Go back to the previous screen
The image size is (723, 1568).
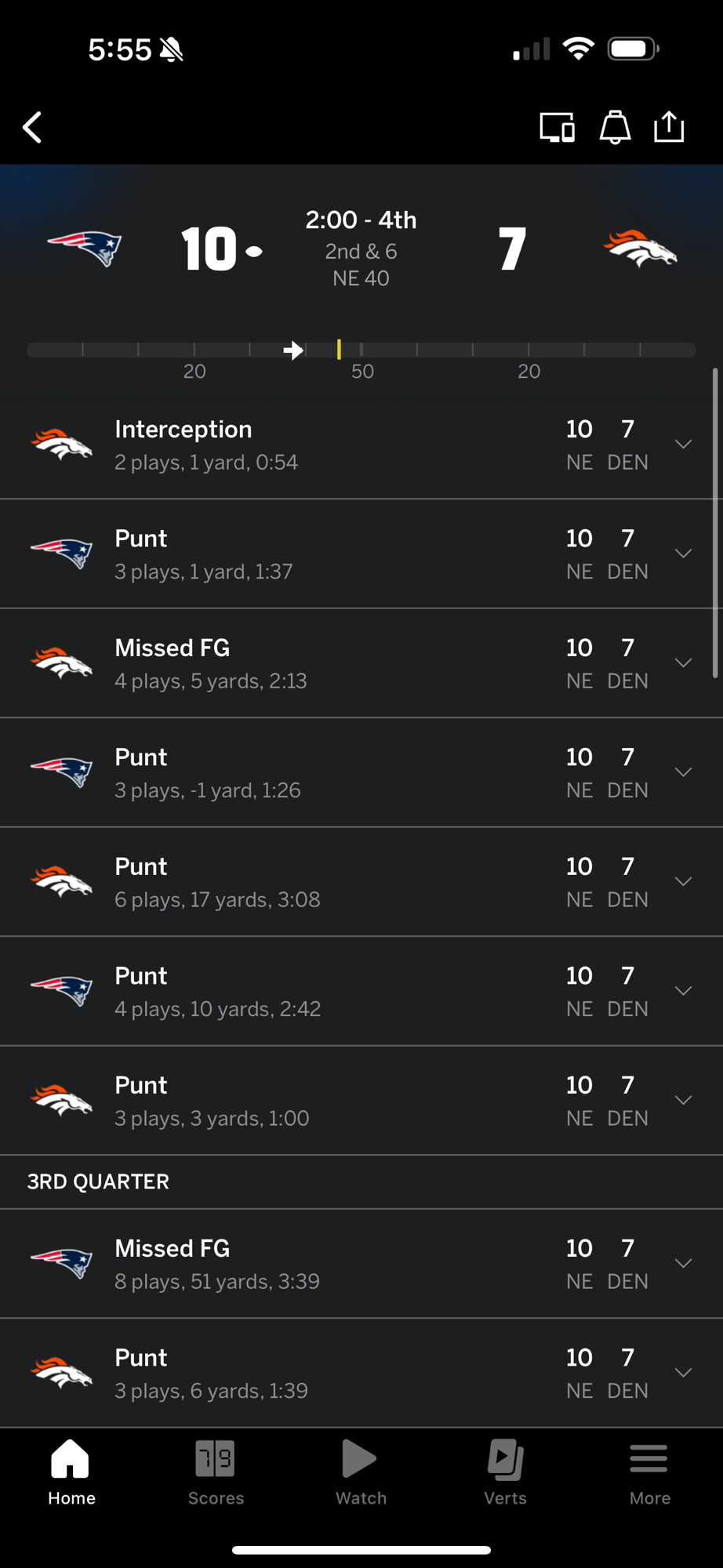(33, 127)
